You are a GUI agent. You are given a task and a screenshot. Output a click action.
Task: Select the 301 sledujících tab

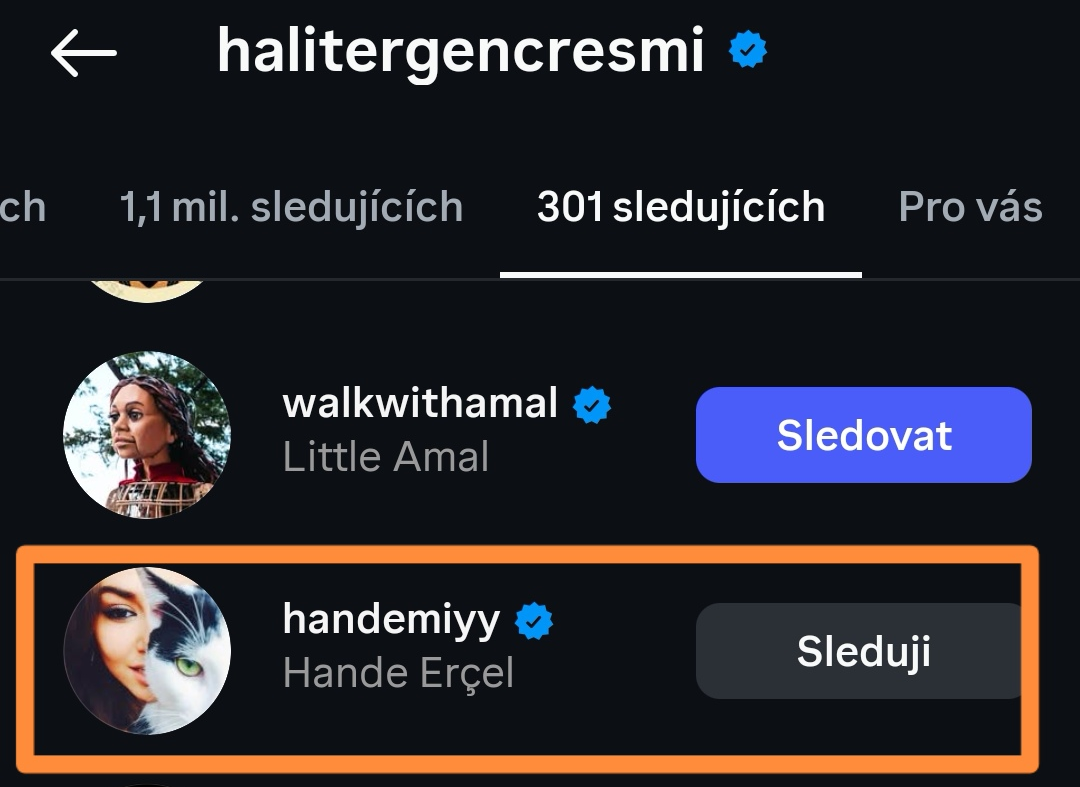pos(681,207)
